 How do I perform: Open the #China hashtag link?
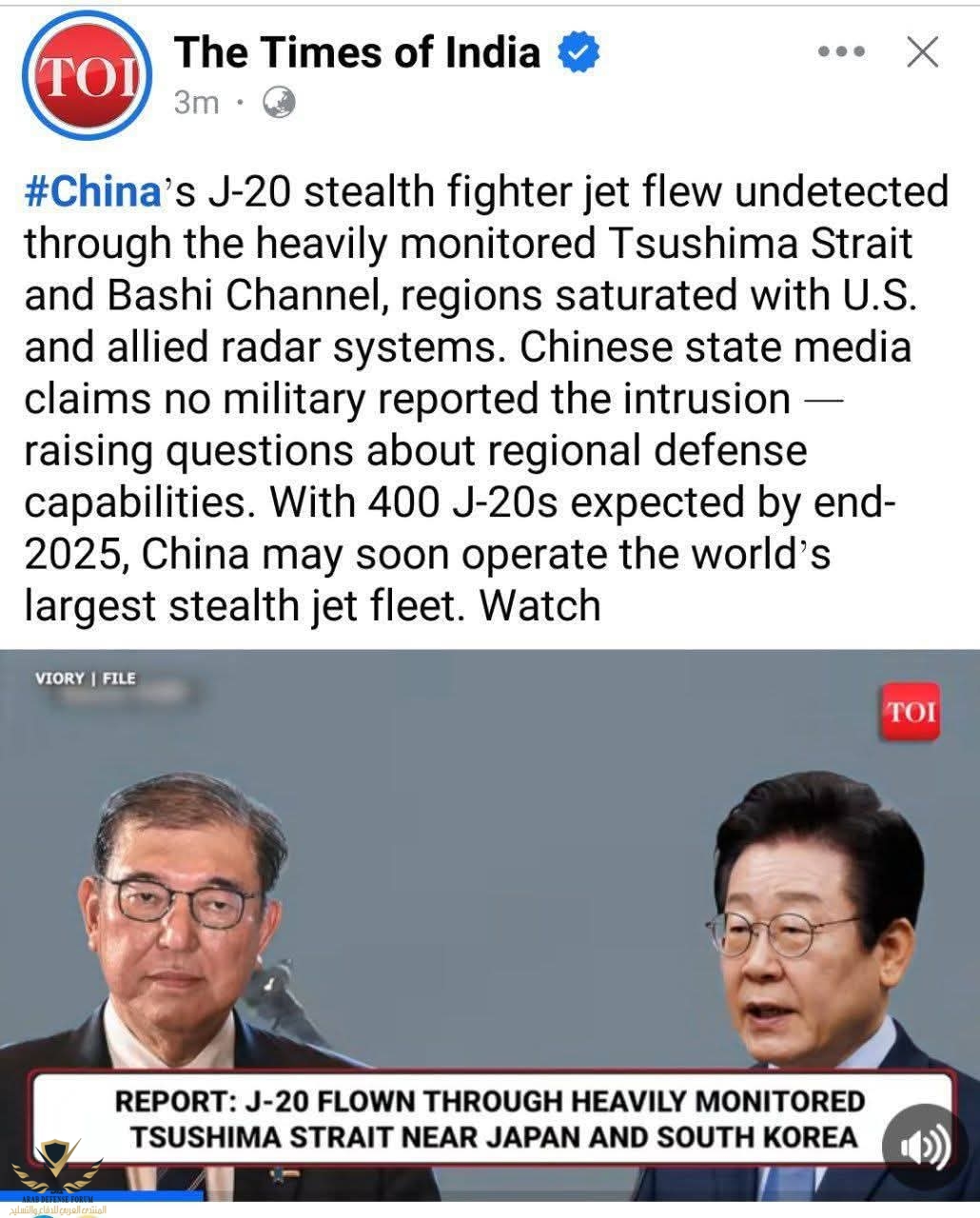click(x=92, y=192)
